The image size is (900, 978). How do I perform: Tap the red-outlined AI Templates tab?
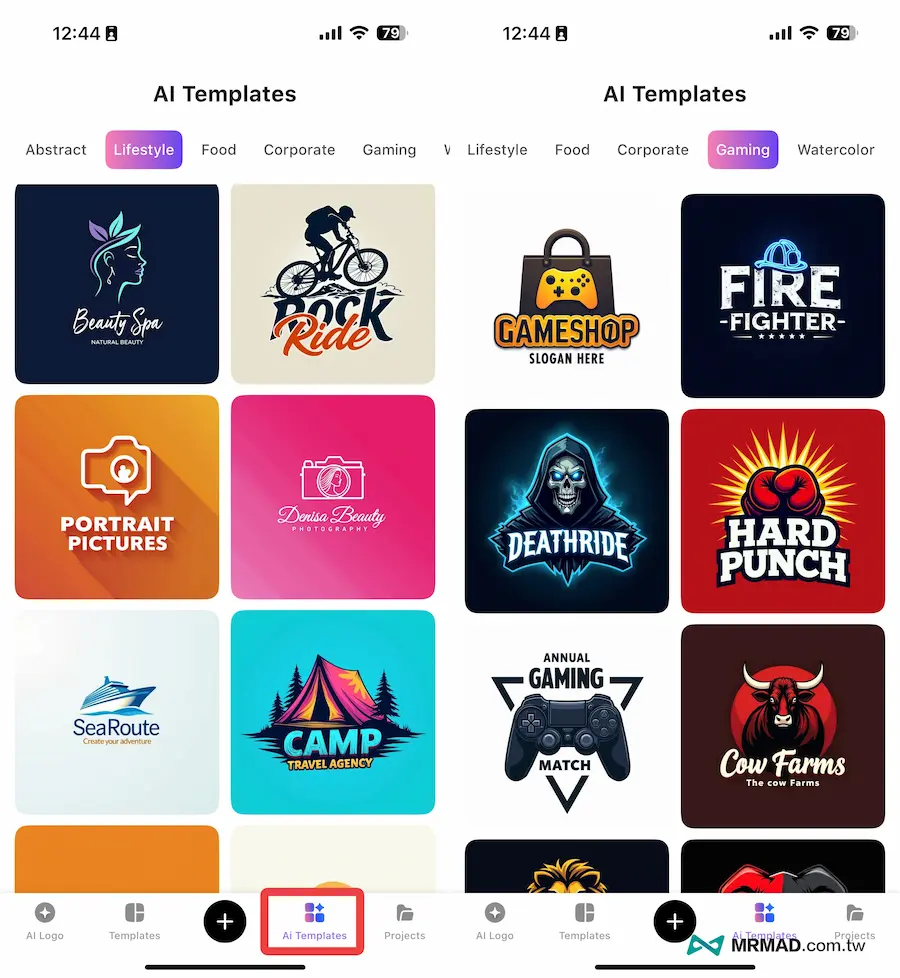(x=314, y=920)
